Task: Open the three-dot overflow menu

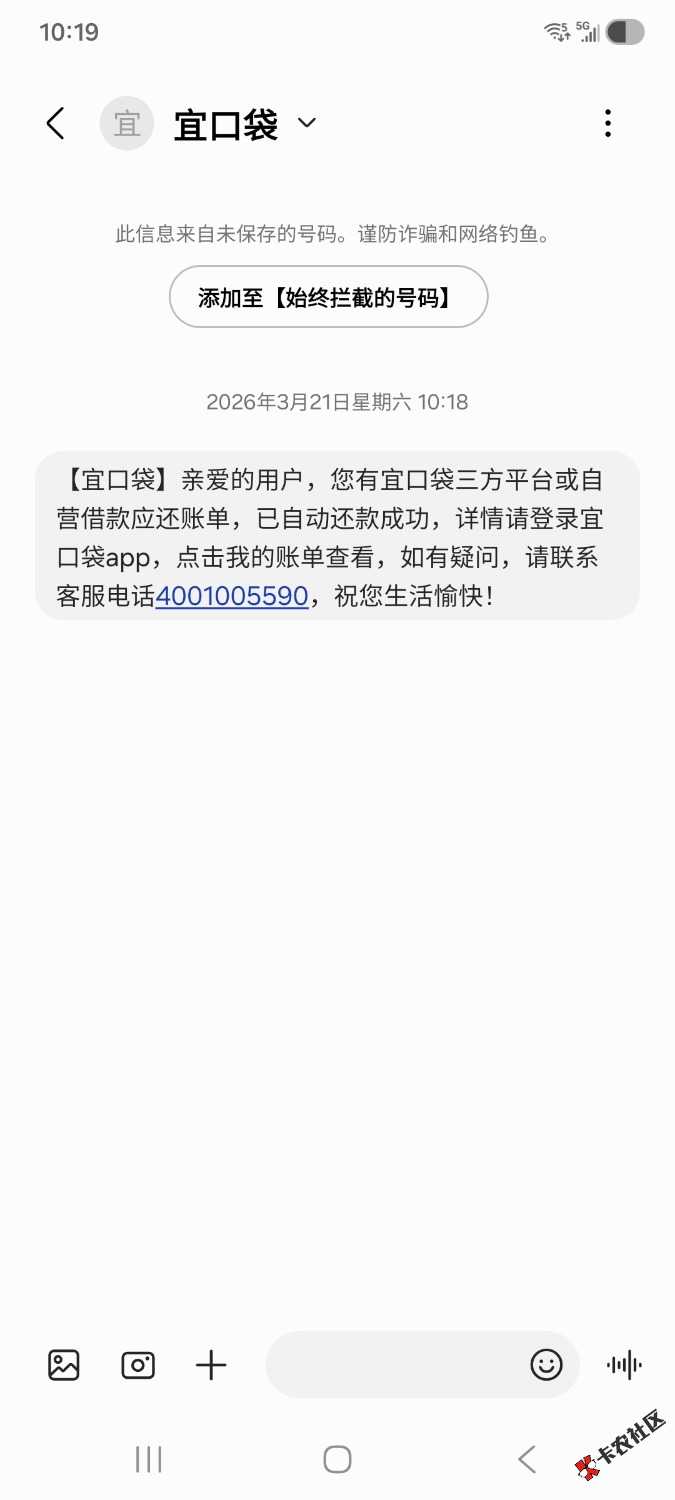Action: pyautogui.click(x=608, y=124)
